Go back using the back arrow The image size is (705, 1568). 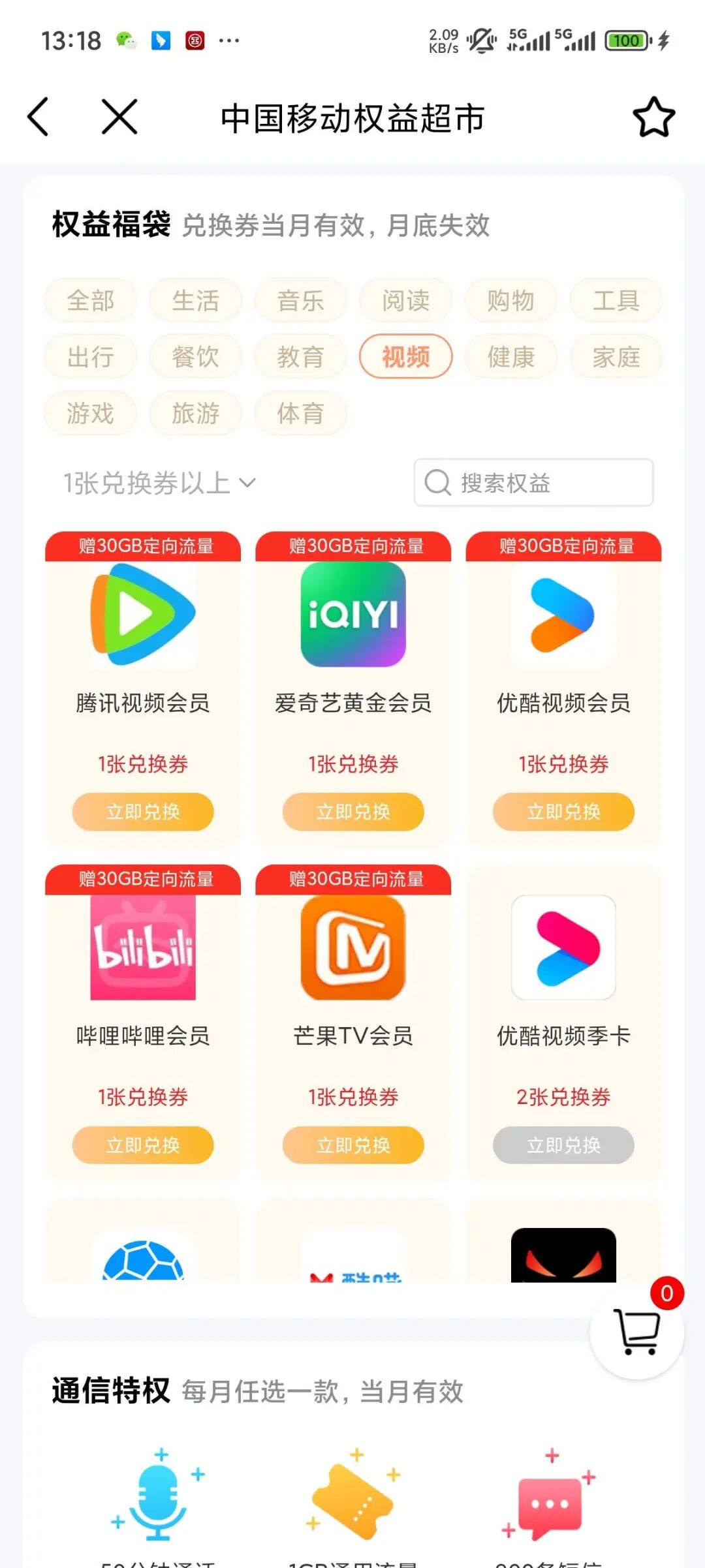tap(38, 117)
